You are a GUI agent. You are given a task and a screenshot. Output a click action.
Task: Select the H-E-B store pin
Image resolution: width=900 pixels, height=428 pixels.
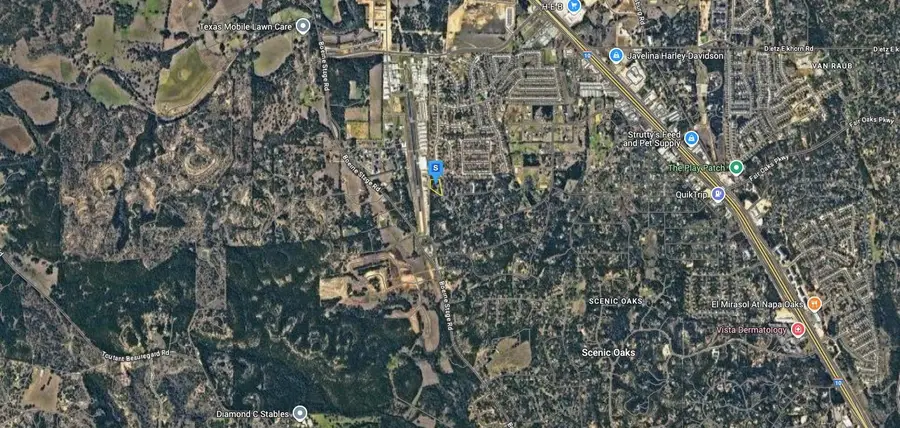tap(575, 6)
